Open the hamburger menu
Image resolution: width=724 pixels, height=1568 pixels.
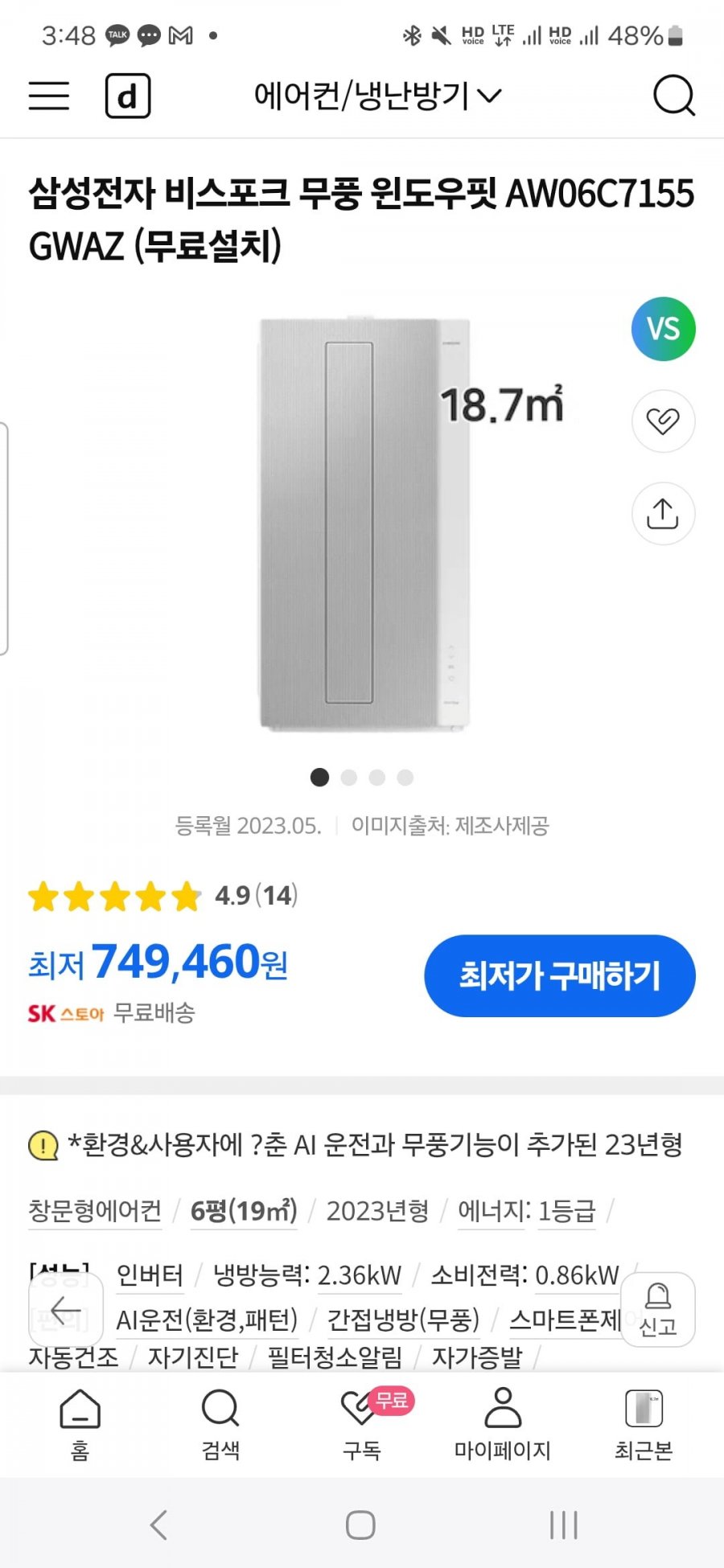pos(49,96)
